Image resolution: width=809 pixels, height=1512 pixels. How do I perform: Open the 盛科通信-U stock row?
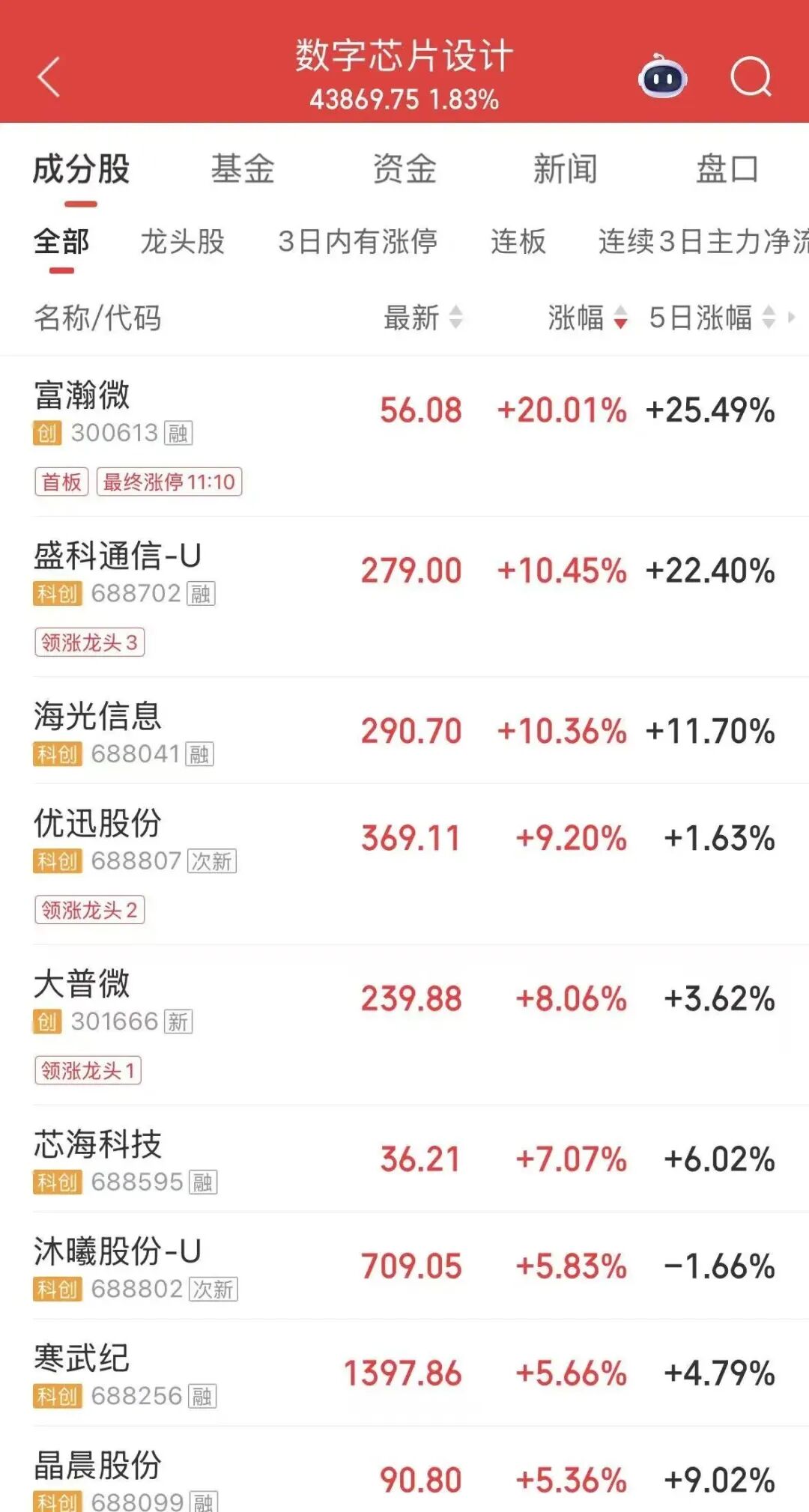coord(404,595)
